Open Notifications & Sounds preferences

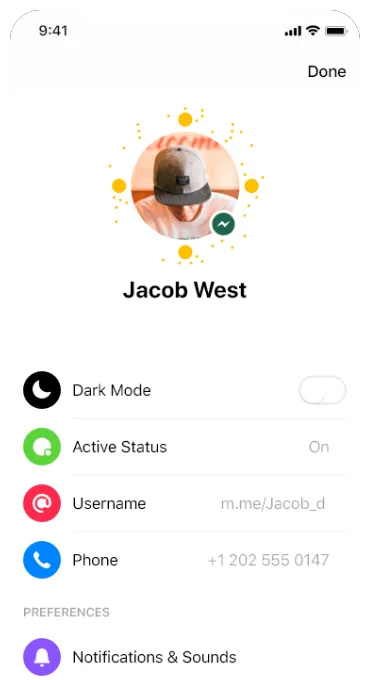(185, 657)
